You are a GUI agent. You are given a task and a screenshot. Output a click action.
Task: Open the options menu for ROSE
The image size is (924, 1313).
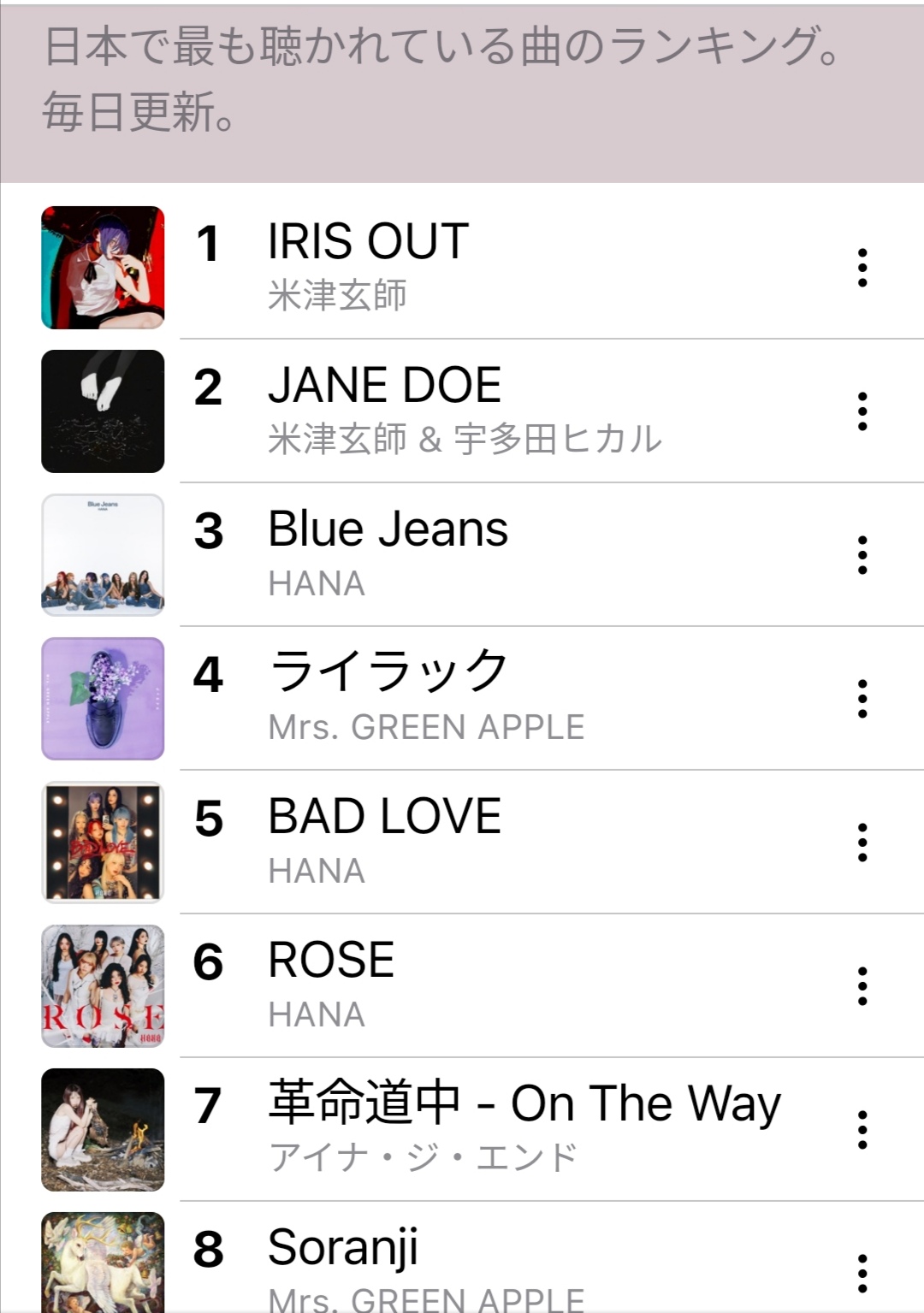pyautogui.click(x=862, y=986)
